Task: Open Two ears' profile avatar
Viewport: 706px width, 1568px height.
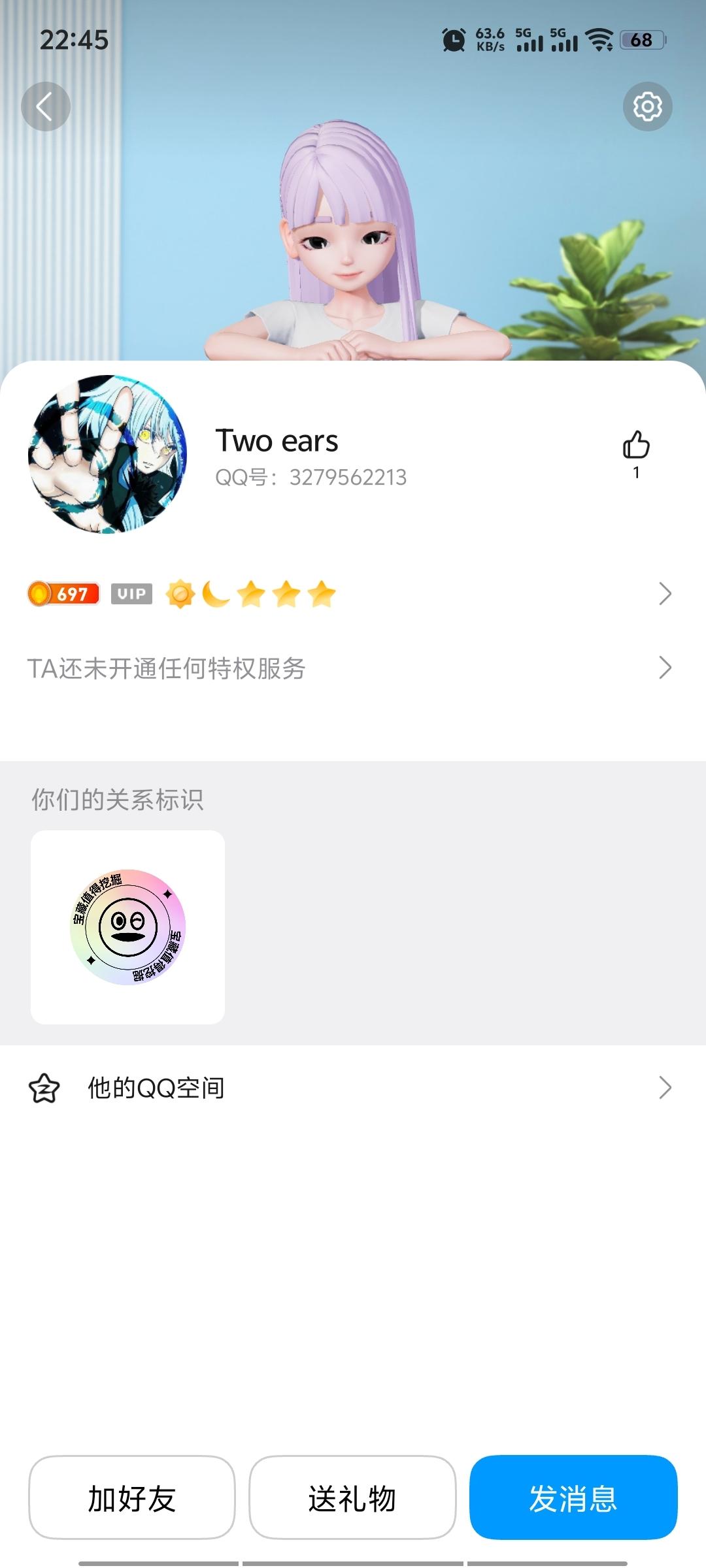Action: coord(108,454)
